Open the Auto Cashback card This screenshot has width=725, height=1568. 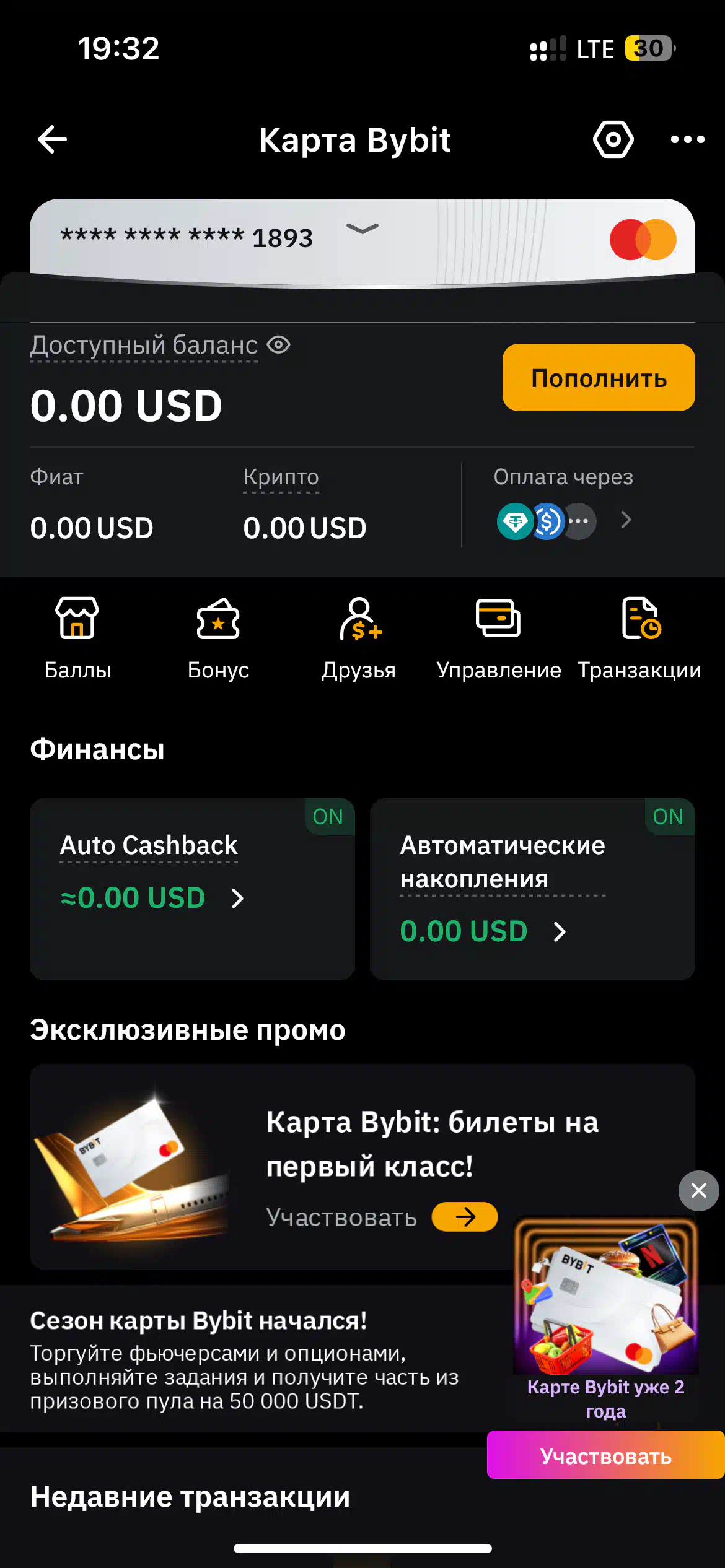[192, 889]
